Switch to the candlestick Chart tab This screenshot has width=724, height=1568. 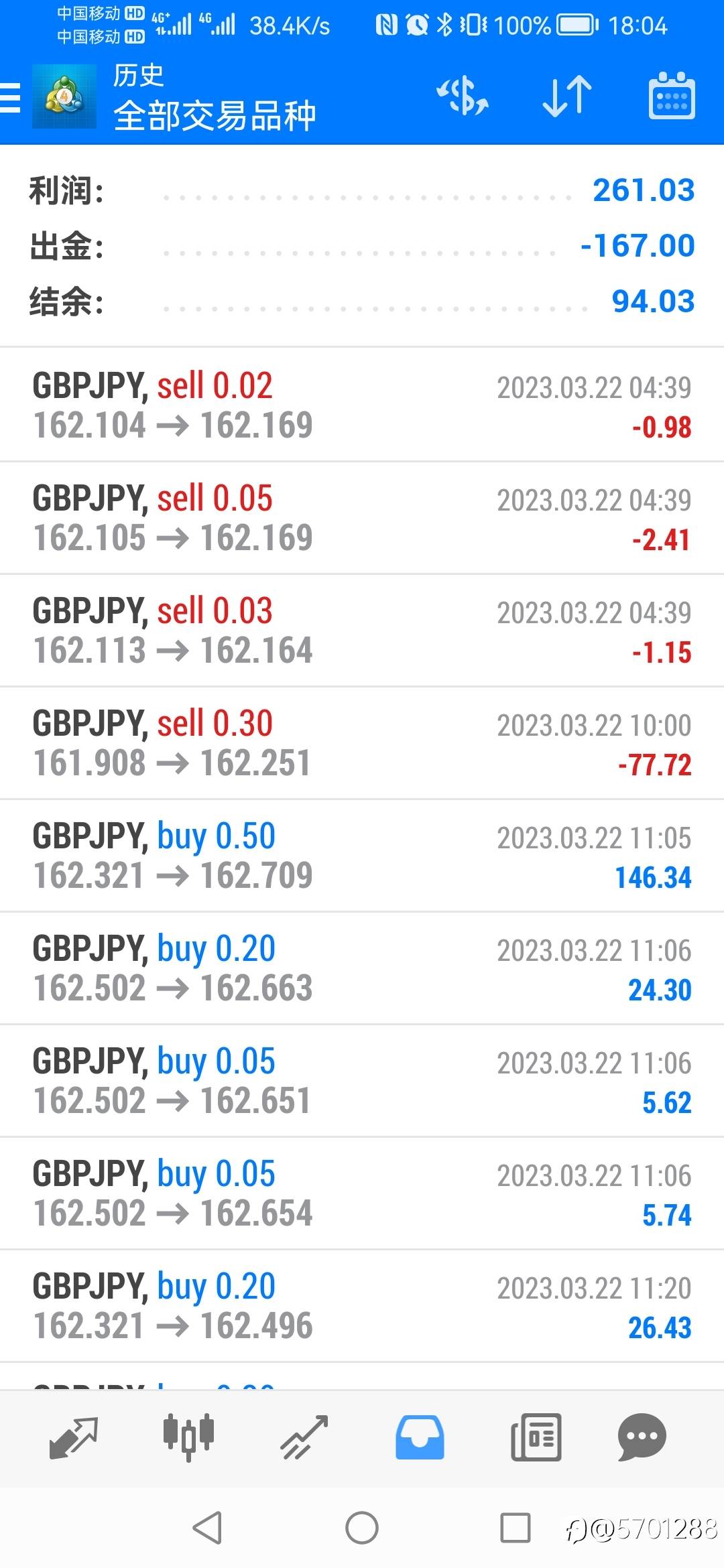[188, 1437]
